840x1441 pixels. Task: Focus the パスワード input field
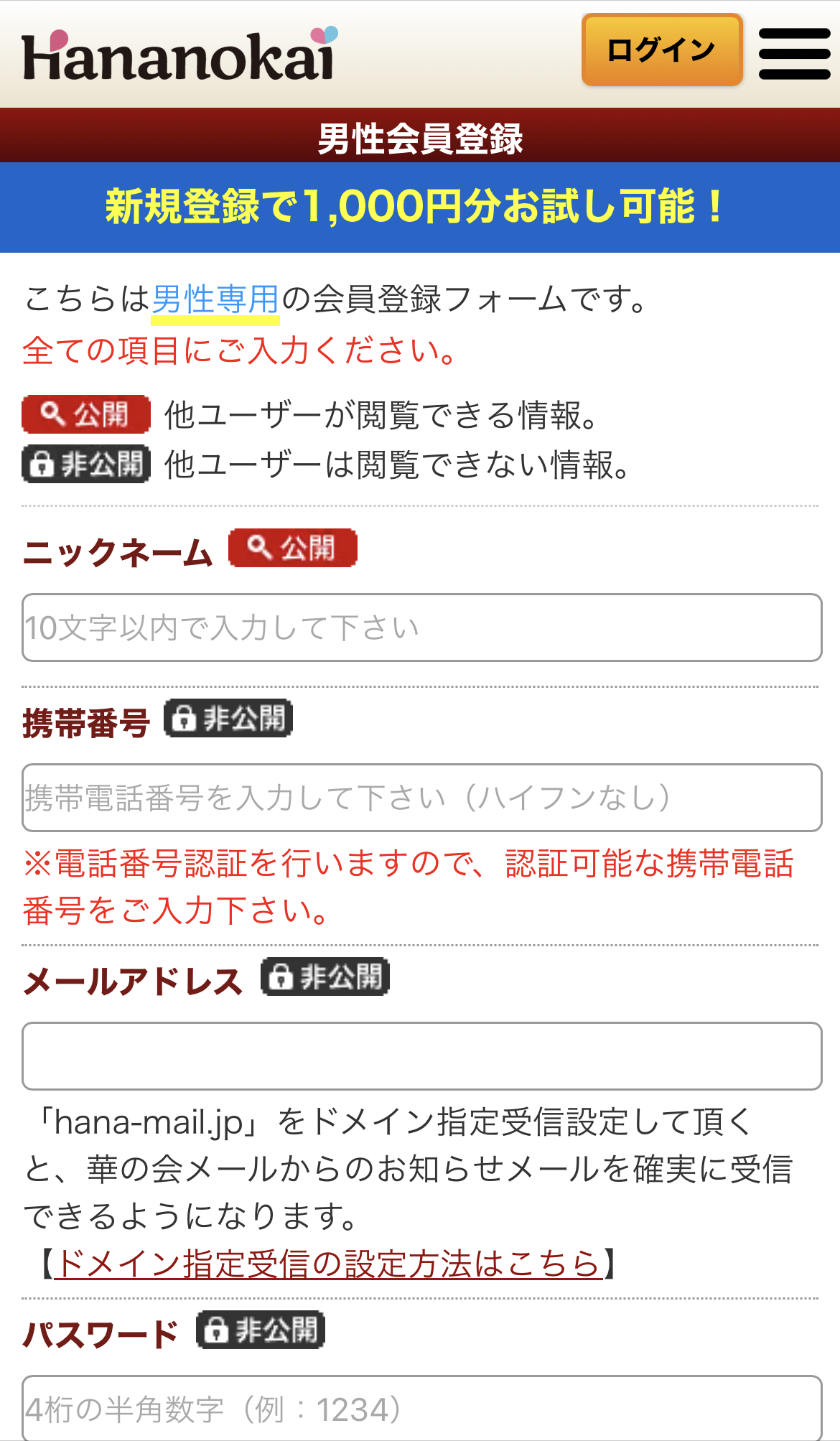pyautogui.click(x=421, y=1408)
